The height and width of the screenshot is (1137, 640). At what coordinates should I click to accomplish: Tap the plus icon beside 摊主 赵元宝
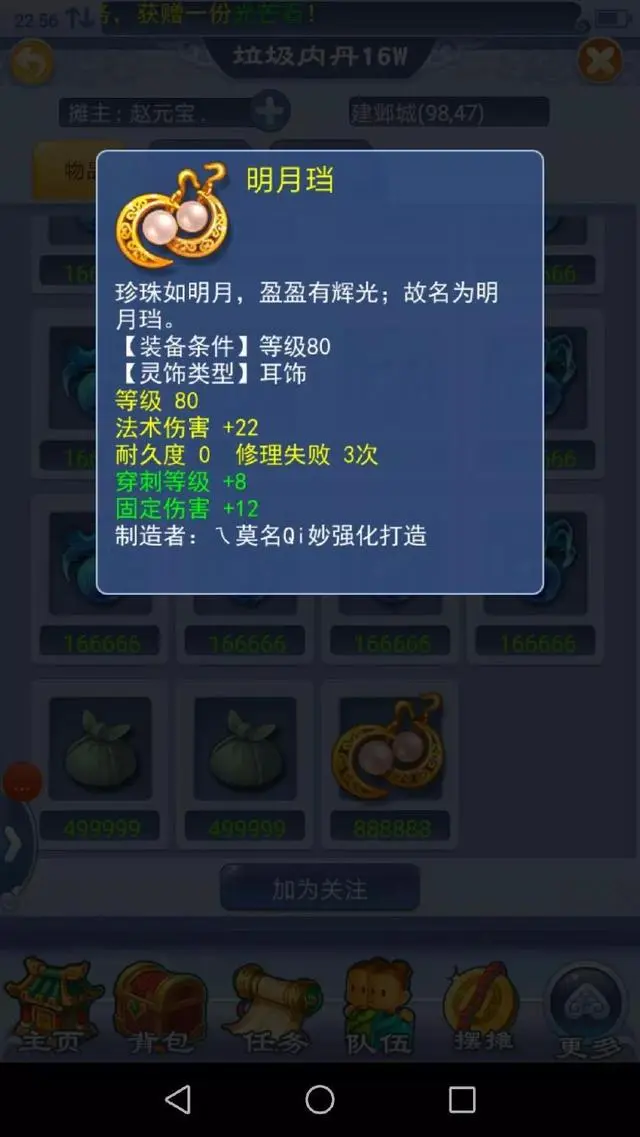pyautogui.click(x=269, y=112)
